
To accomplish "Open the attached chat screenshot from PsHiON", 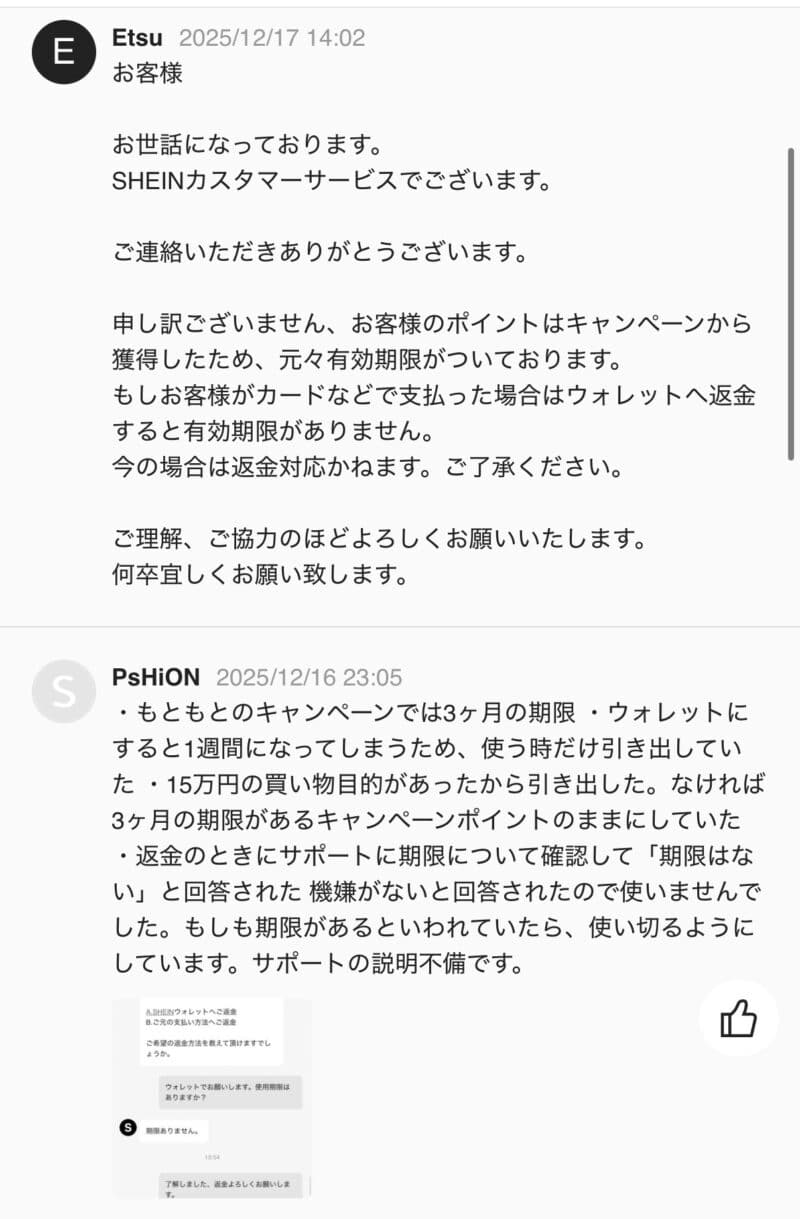I will pos(211,1099).
